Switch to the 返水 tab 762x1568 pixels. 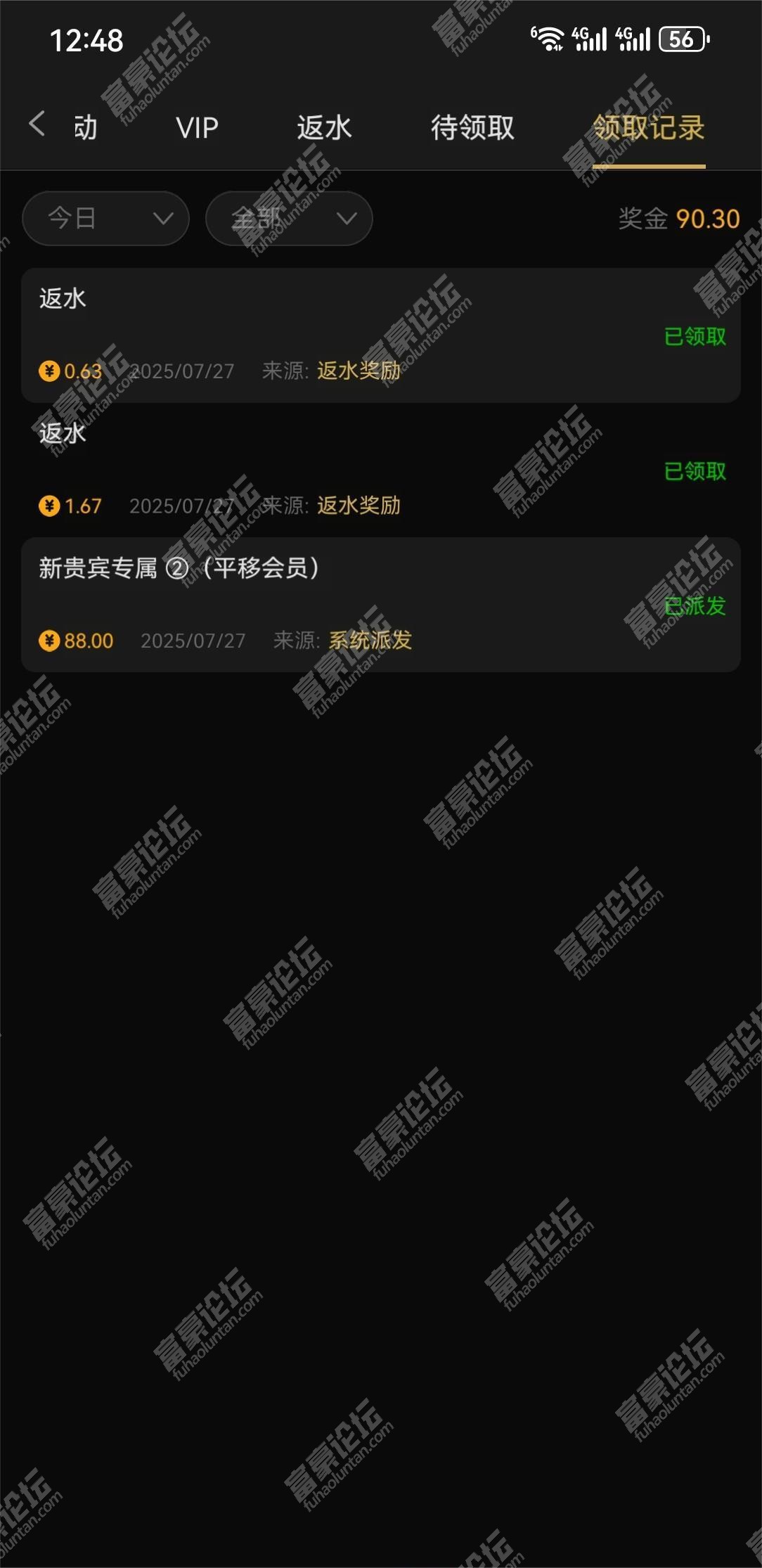point(323,128)
